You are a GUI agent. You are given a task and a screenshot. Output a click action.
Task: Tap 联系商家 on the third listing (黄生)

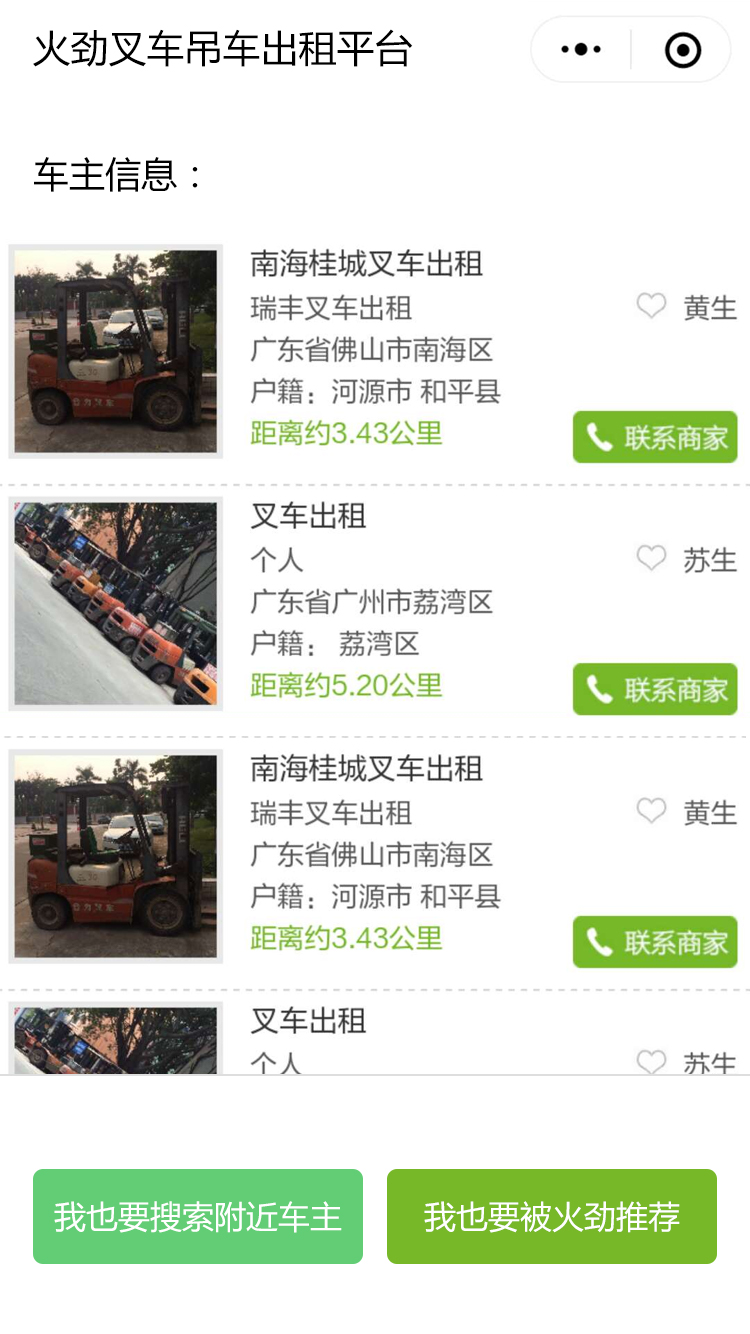tap(655, 942)
